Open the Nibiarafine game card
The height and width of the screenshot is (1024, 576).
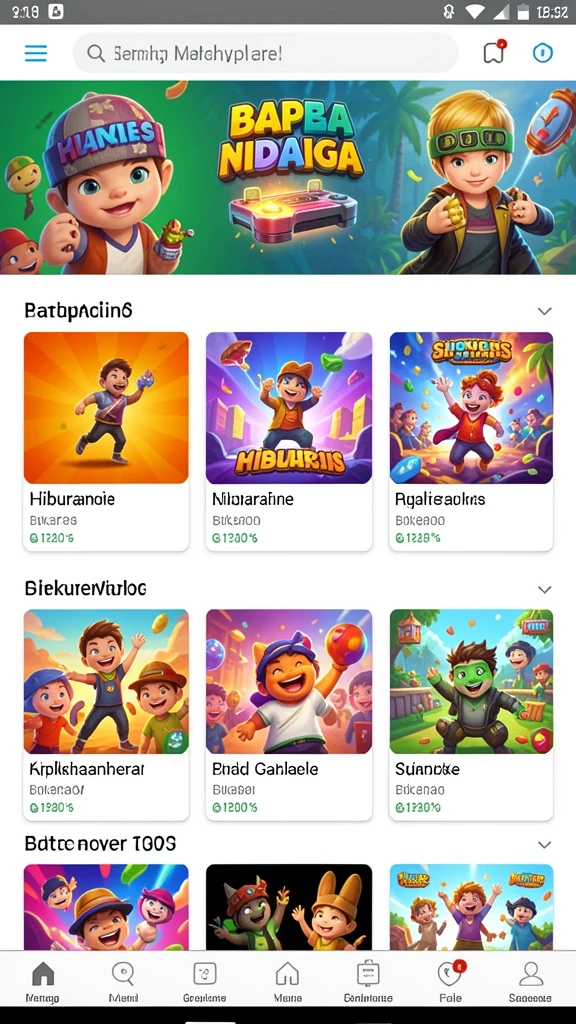[x=289, y=441]
